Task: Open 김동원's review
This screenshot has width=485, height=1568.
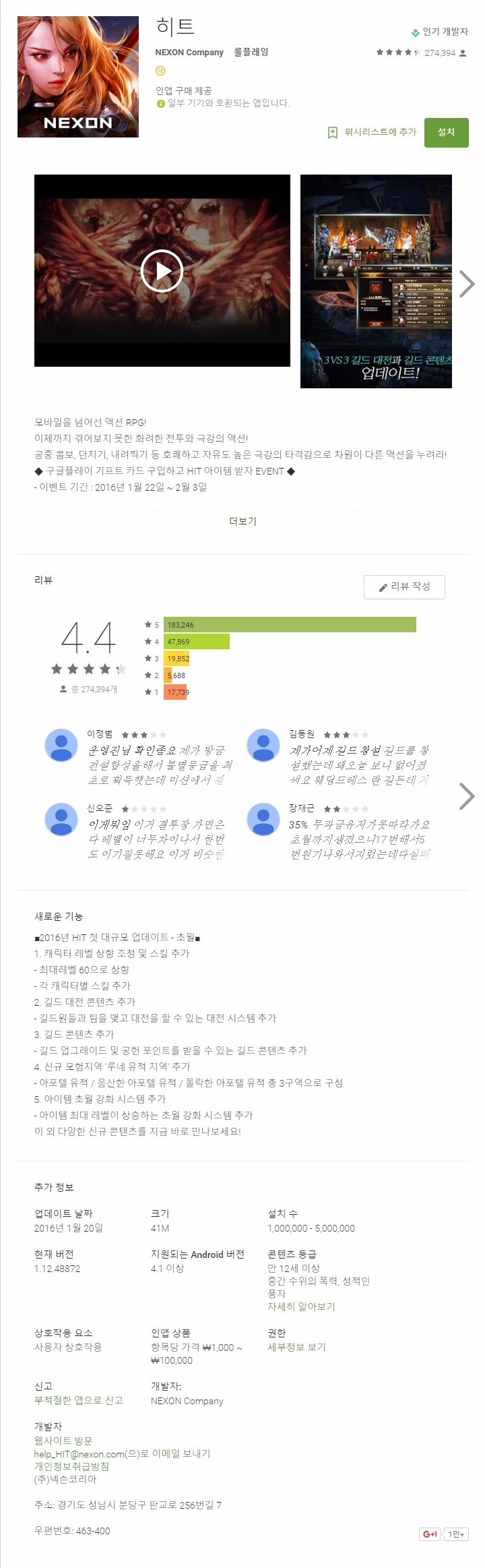Action: click(359, 764)
